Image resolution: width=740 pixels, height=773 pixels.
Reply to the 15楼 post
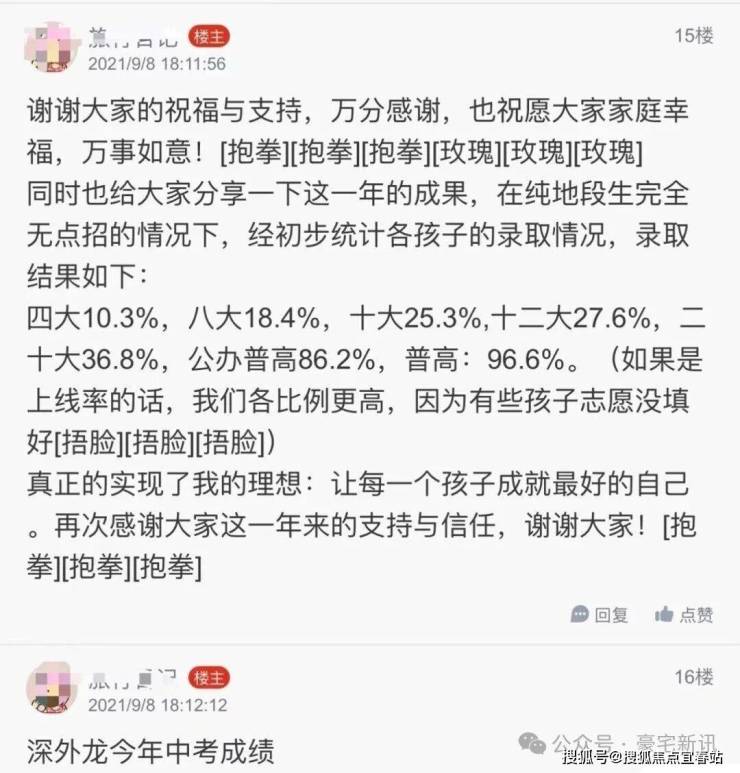pyautogui.click(x=599, y=614)
